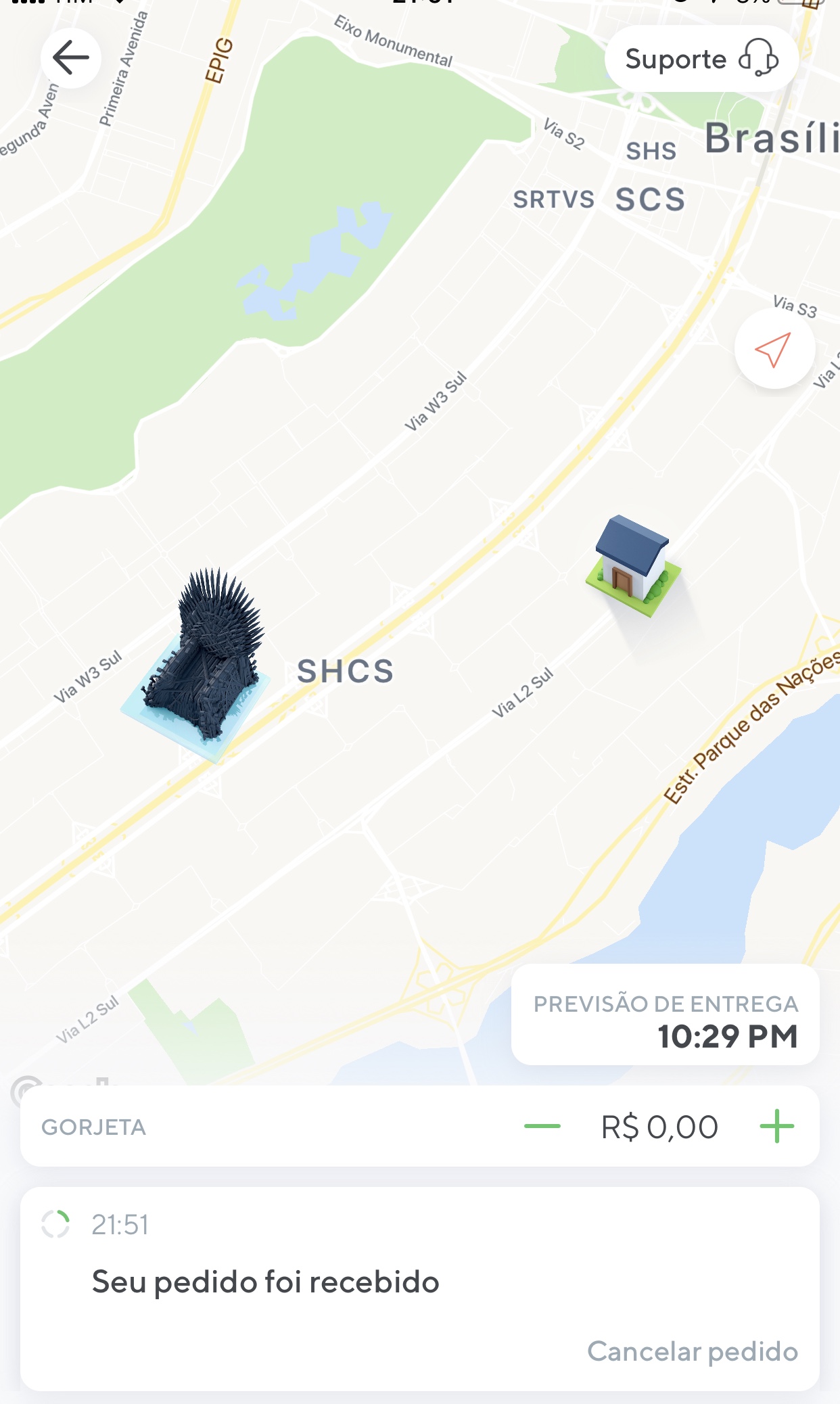
Task: Increase the gorjeta with the plus button
Action: (776, 1127)
